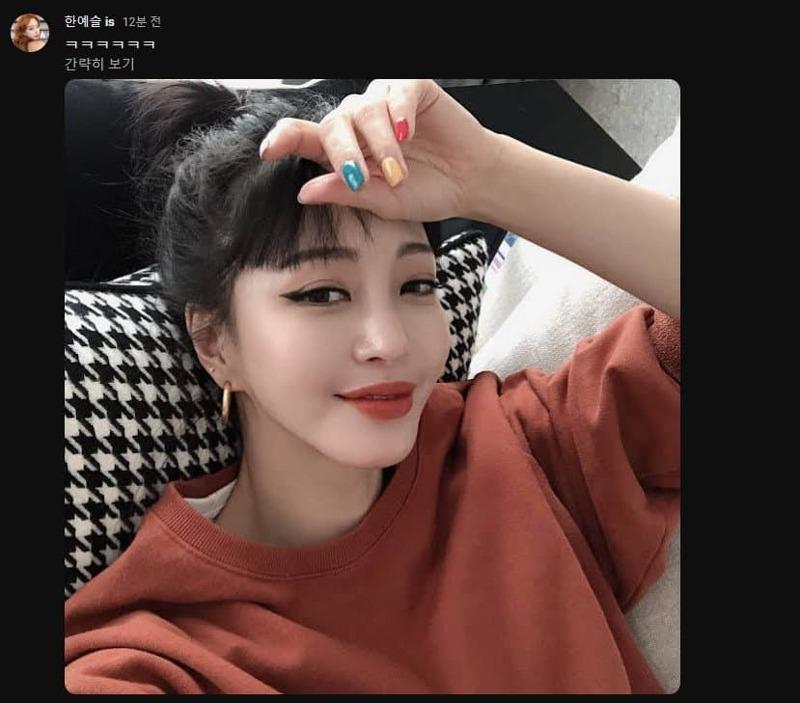Tap 간략히 보기 to collapse post
800x703 pixels.
tap(99, 63)
